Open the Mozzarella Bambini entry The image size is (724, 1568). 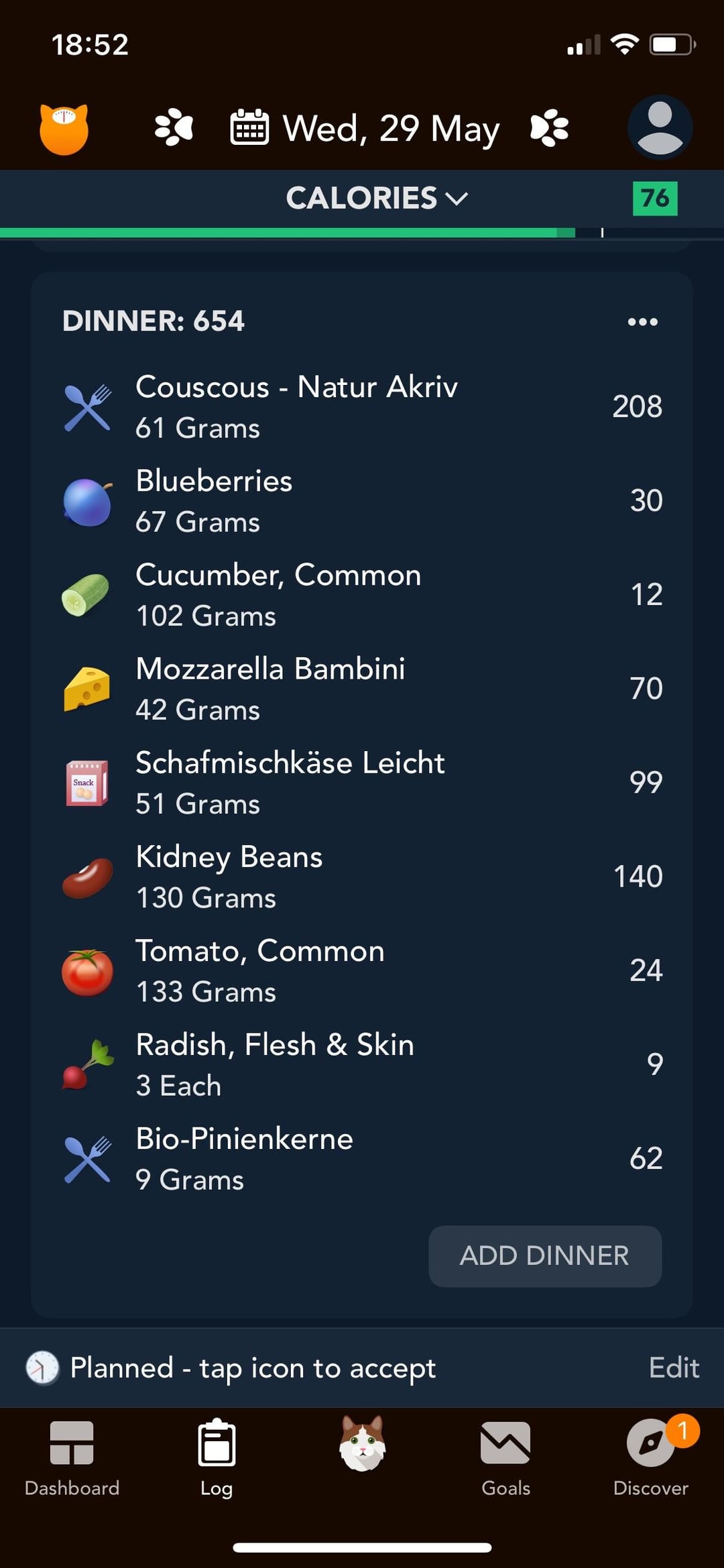click(362, 688)
